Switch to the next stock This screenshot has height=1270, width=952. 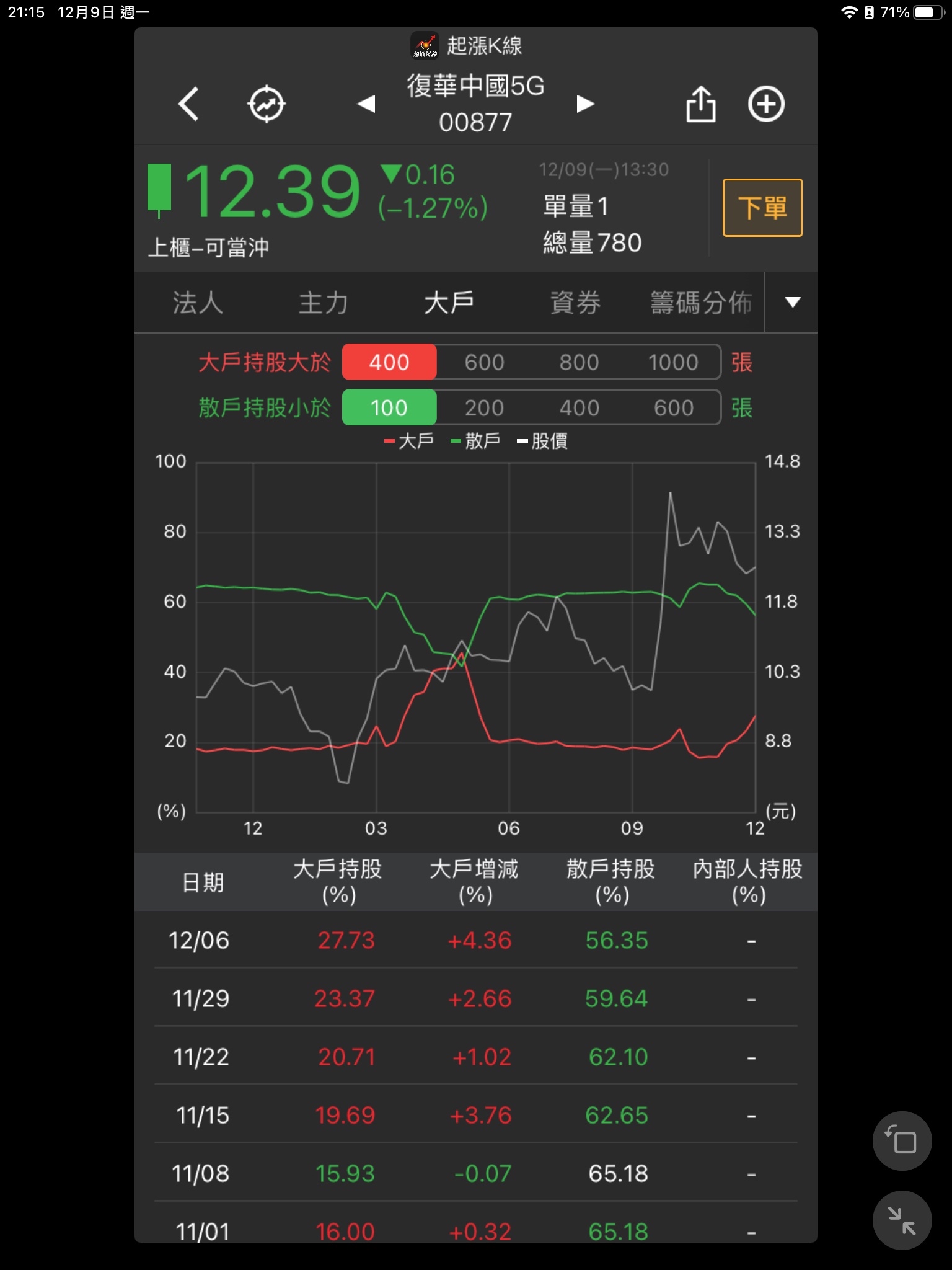[585, 104]
